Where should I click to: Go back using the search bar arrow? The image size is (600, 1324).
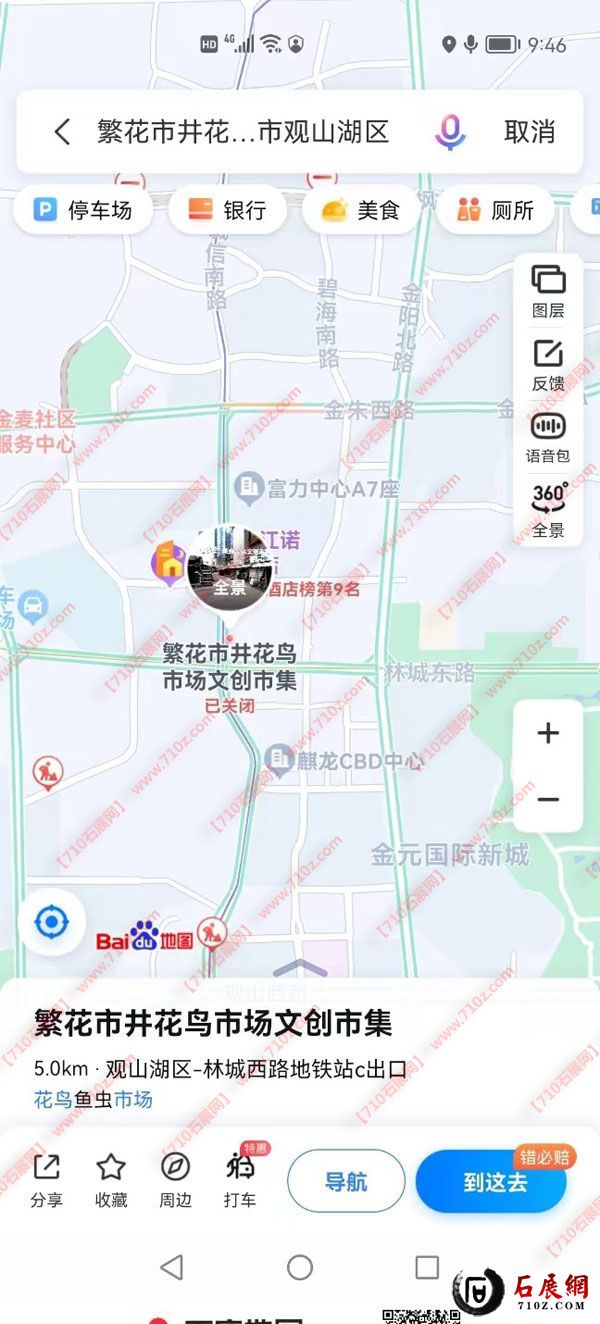click(x=62, y=131)
